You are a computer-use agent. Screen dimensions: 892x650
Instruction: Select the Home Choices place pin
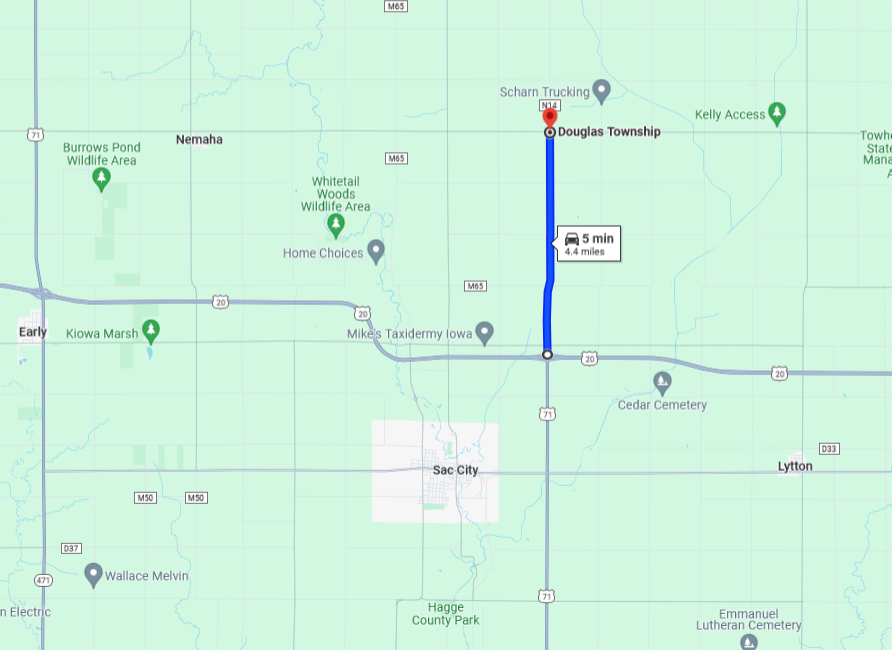[376, 250]
